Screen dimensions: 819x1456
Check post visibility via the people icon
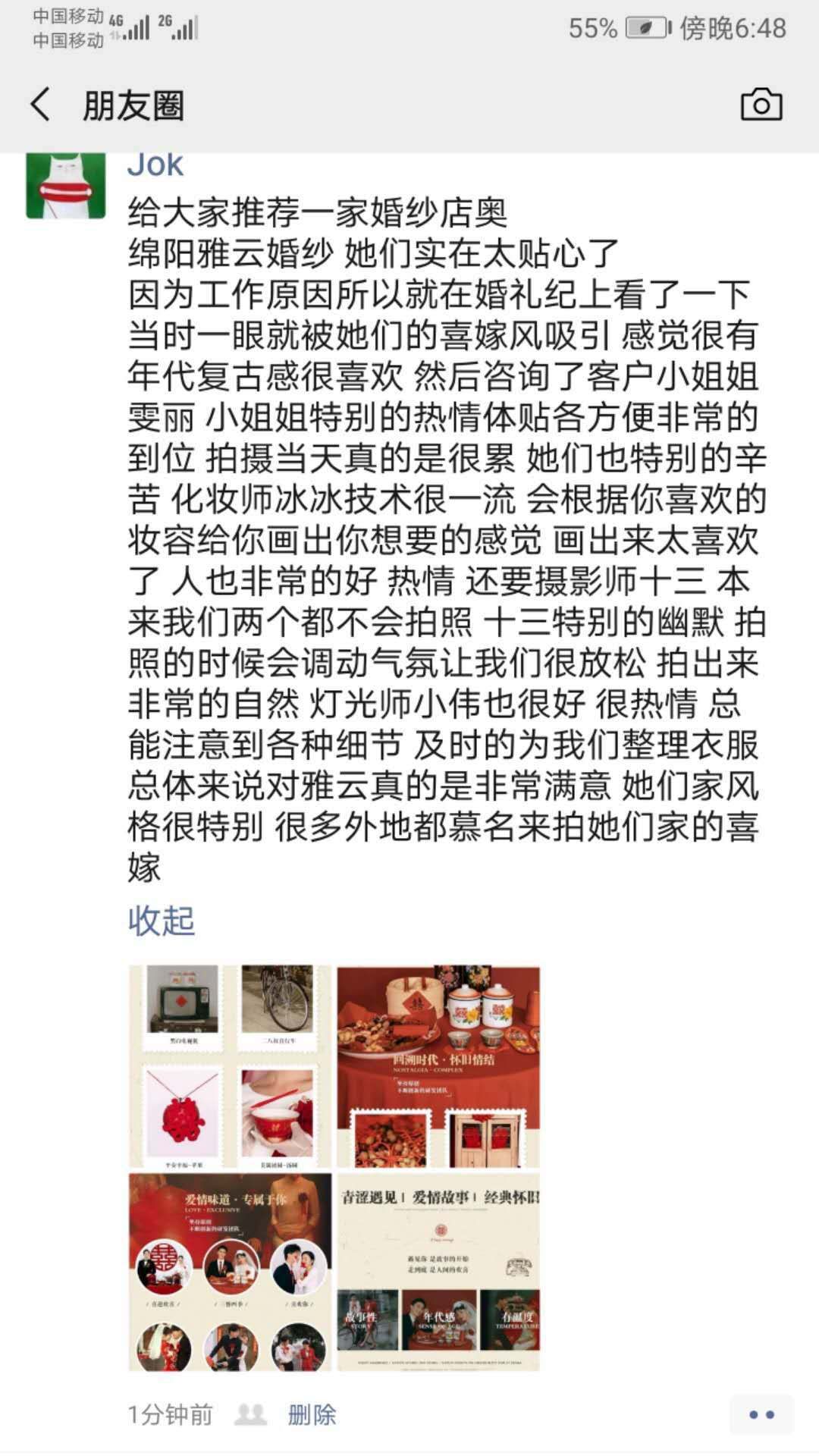click(x=250, y=1414)
